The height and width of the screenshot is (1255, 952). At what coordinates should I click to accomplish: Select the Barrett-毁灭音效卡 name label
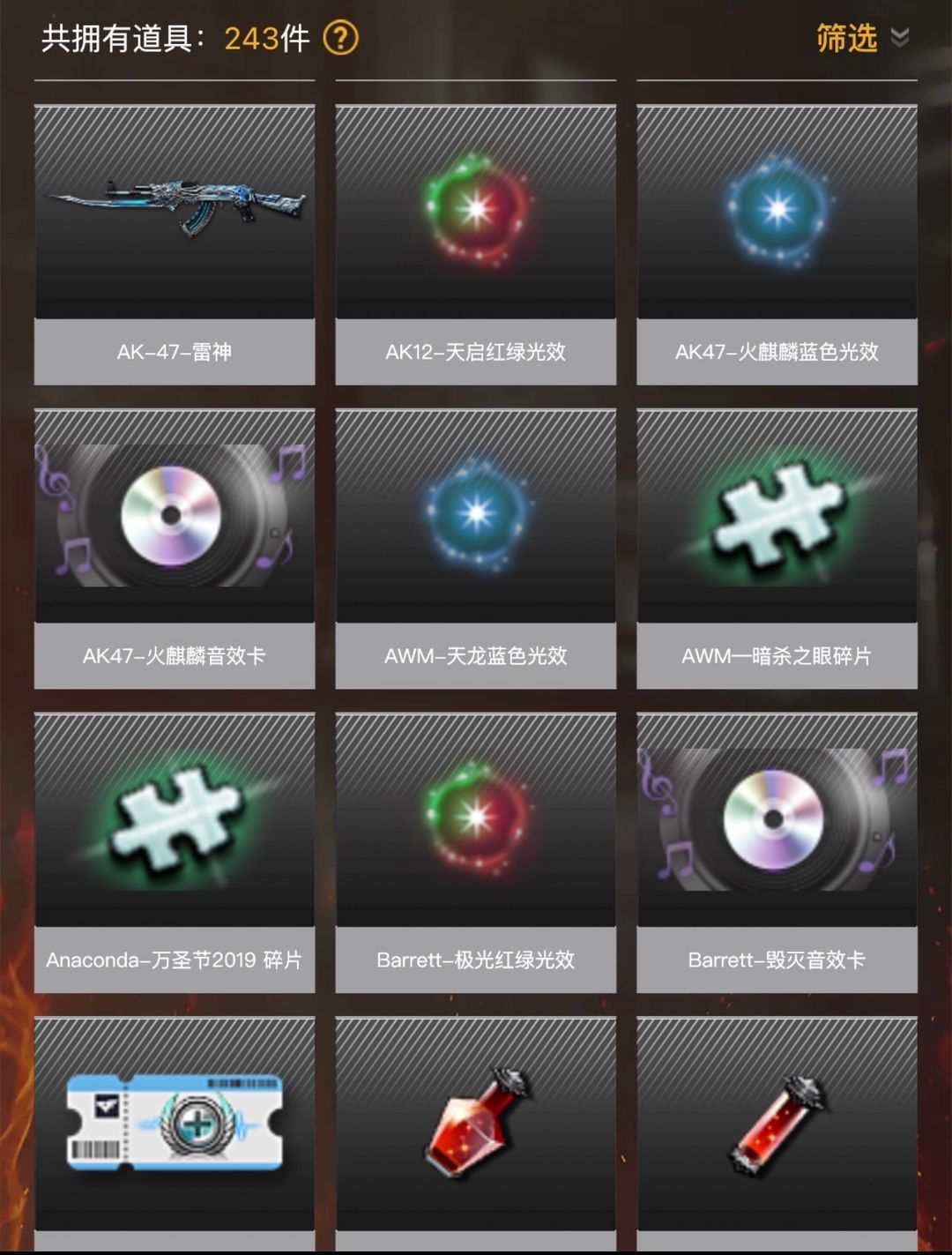[777, 960]
